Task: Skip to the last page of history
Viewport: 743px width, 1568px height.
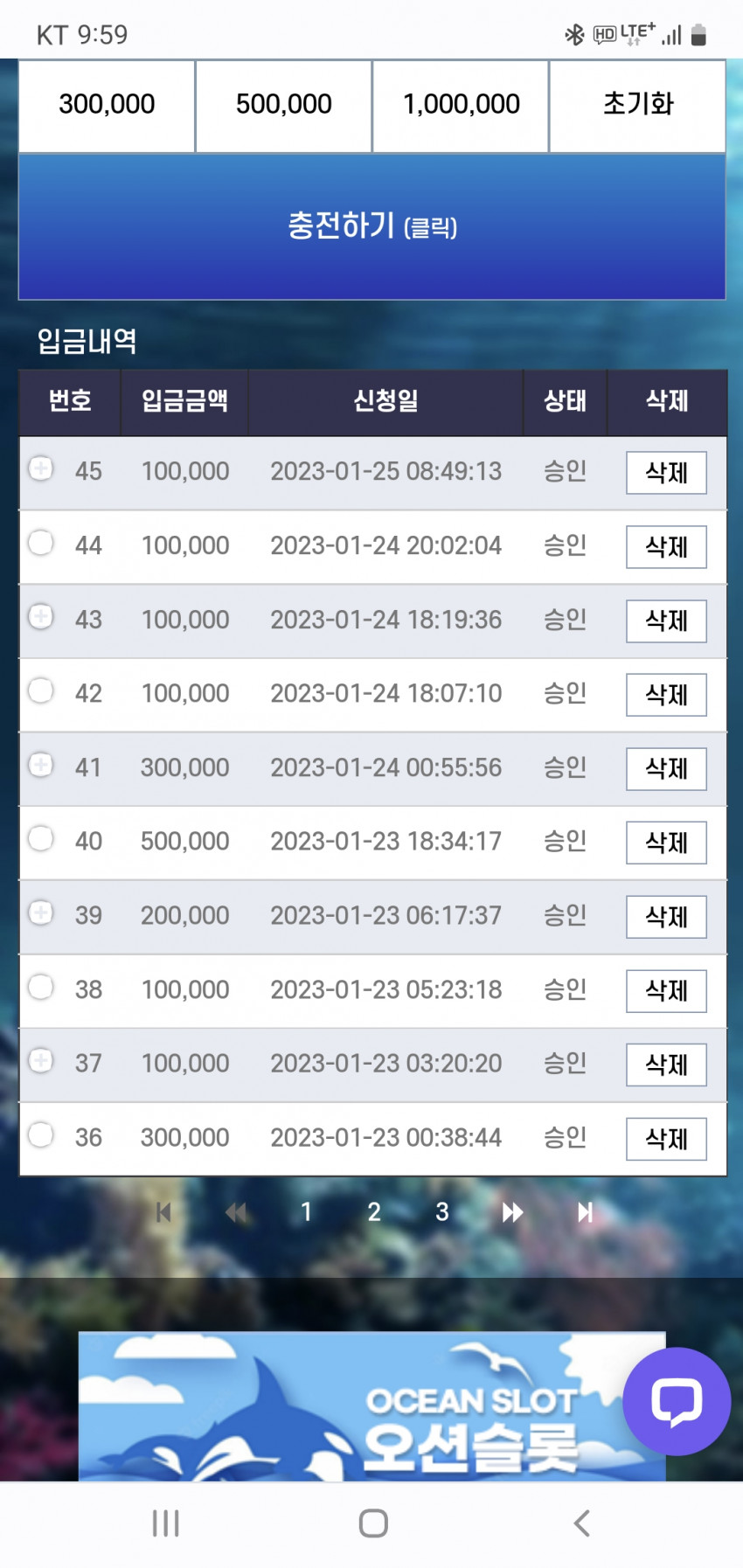Action: (585, 1212)
